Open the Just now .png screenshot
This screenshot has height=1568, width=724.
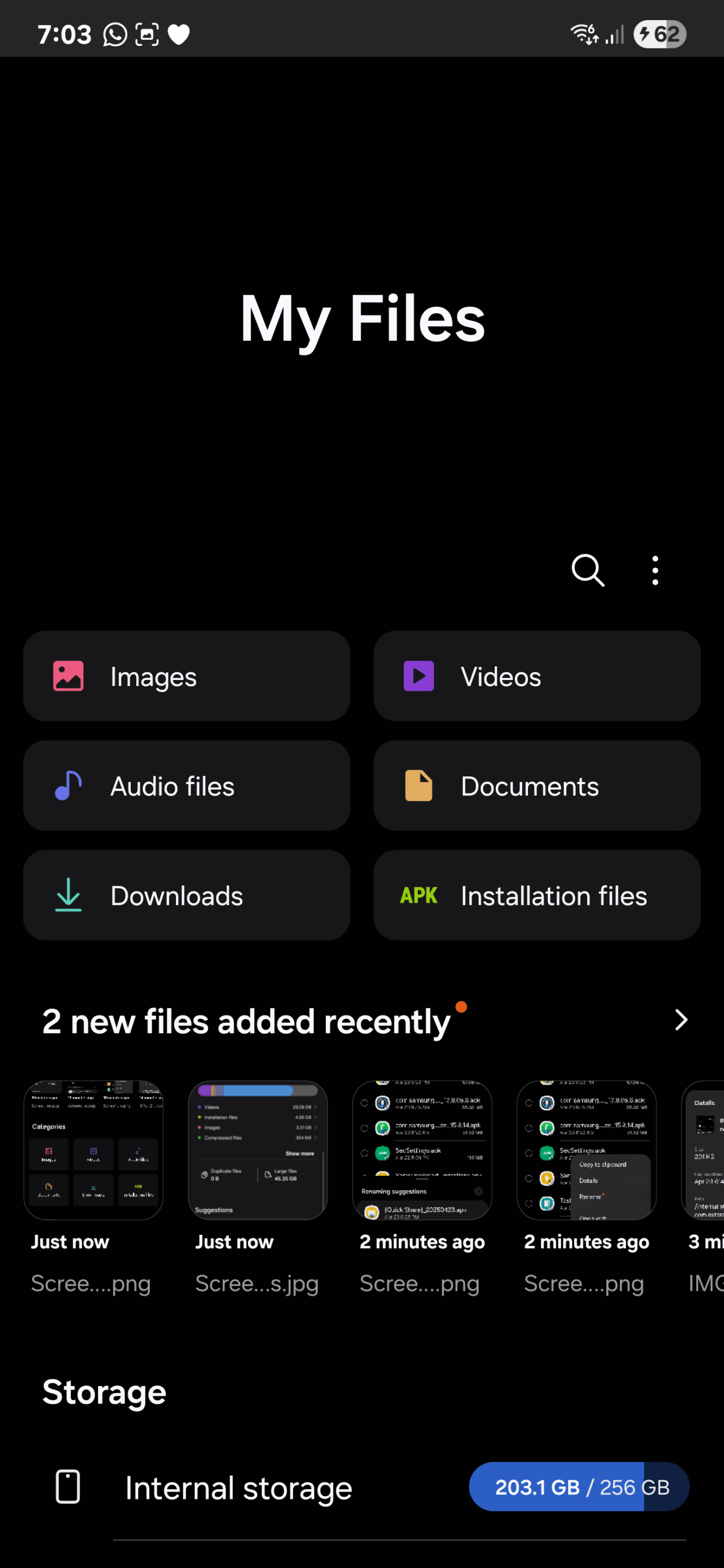(x=93, y=1150)
